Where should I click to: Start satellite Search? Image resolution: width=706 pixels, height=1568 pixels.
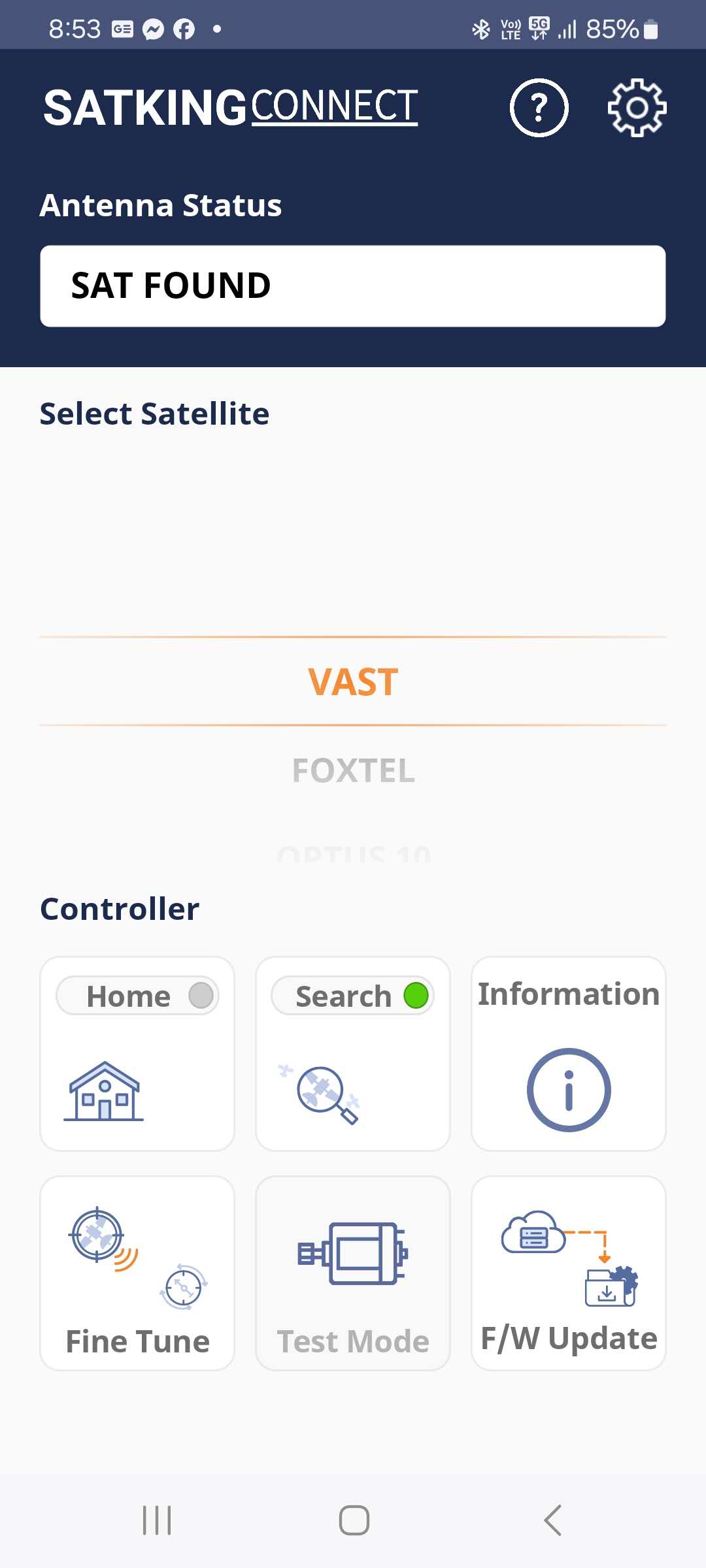click(x=352, y=1053)
